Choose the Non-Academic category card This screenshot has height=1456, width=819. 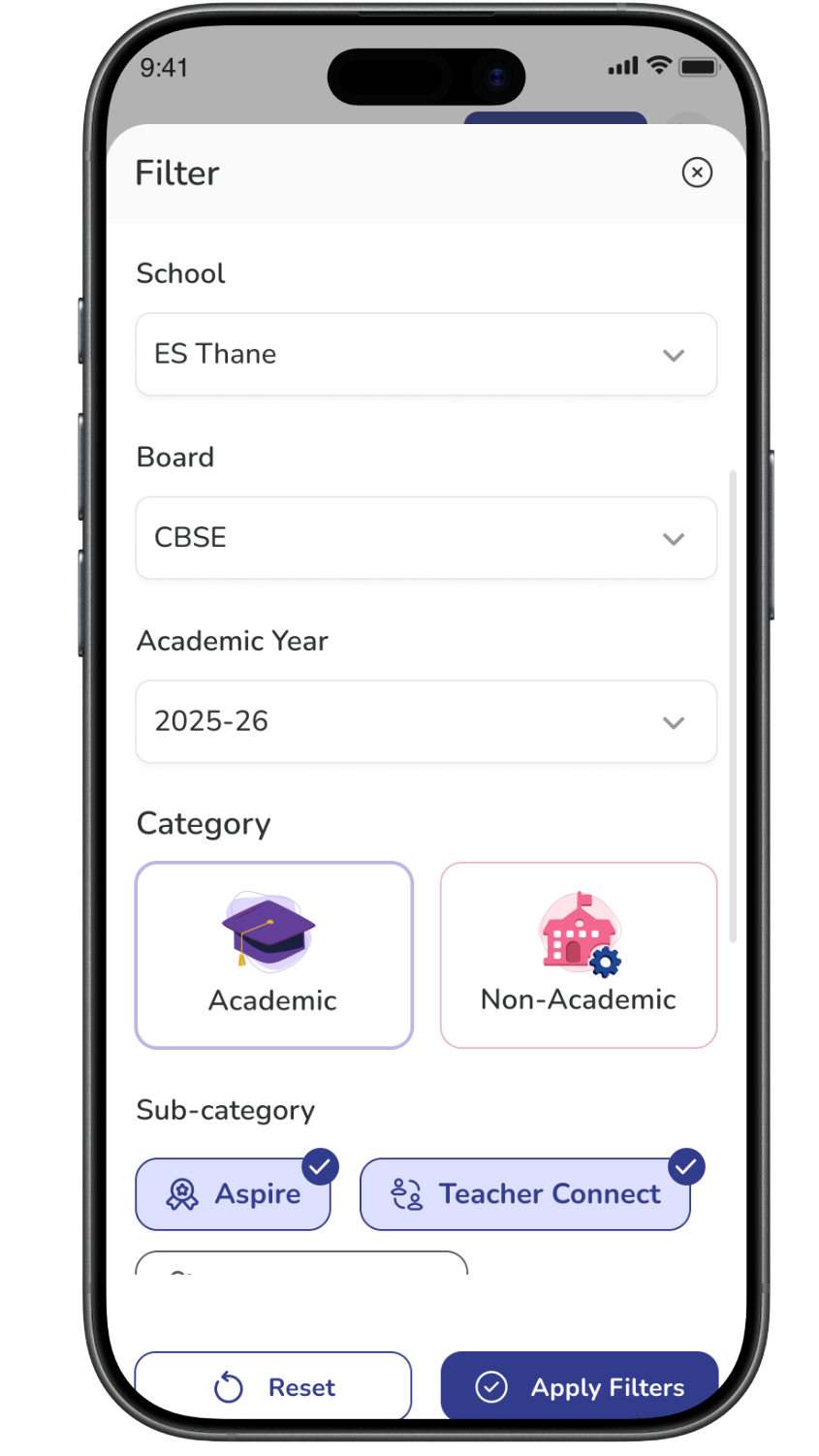click(x=579, y=955)
